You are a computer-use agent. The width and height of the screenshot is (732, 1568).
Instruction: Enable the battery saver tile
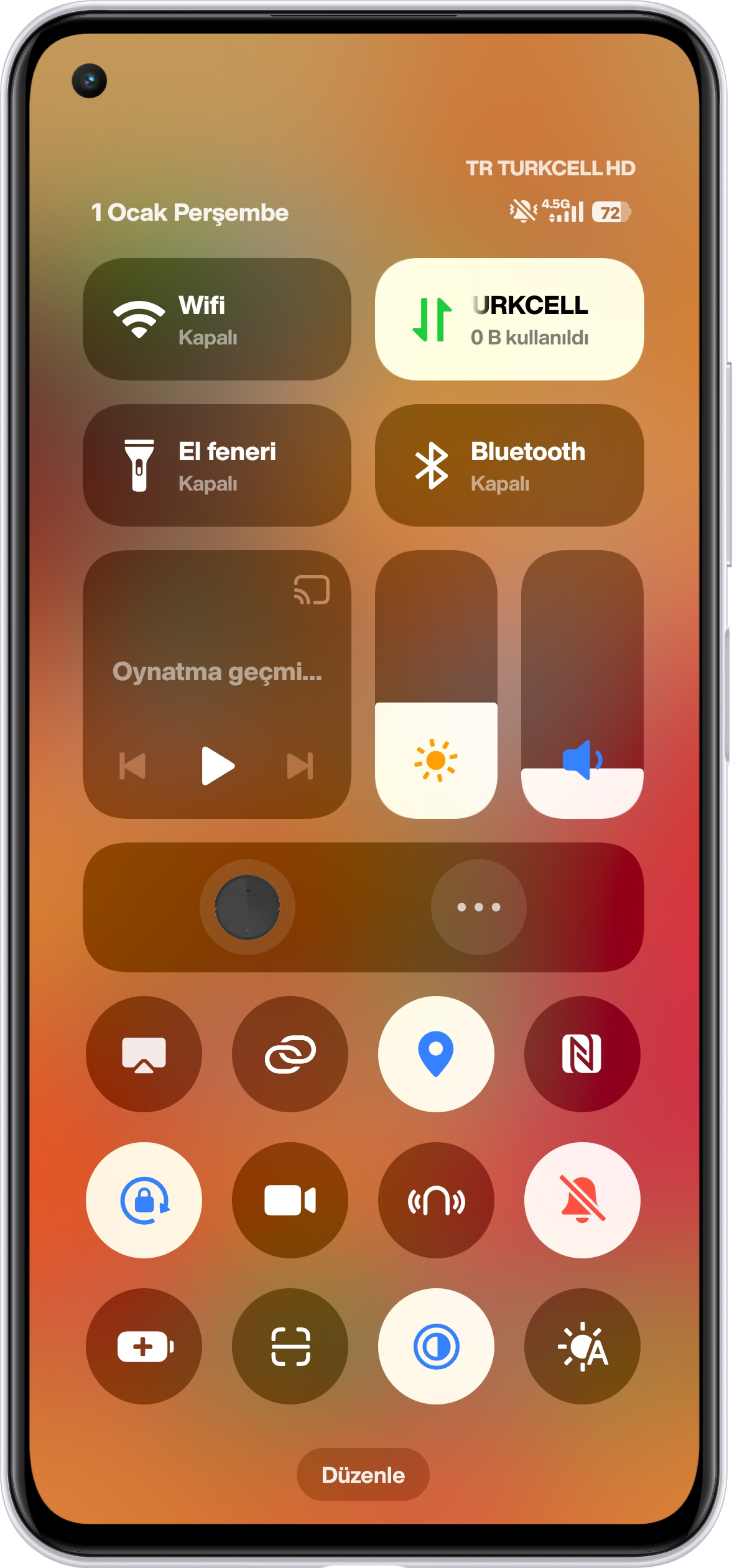point(144,1346)
